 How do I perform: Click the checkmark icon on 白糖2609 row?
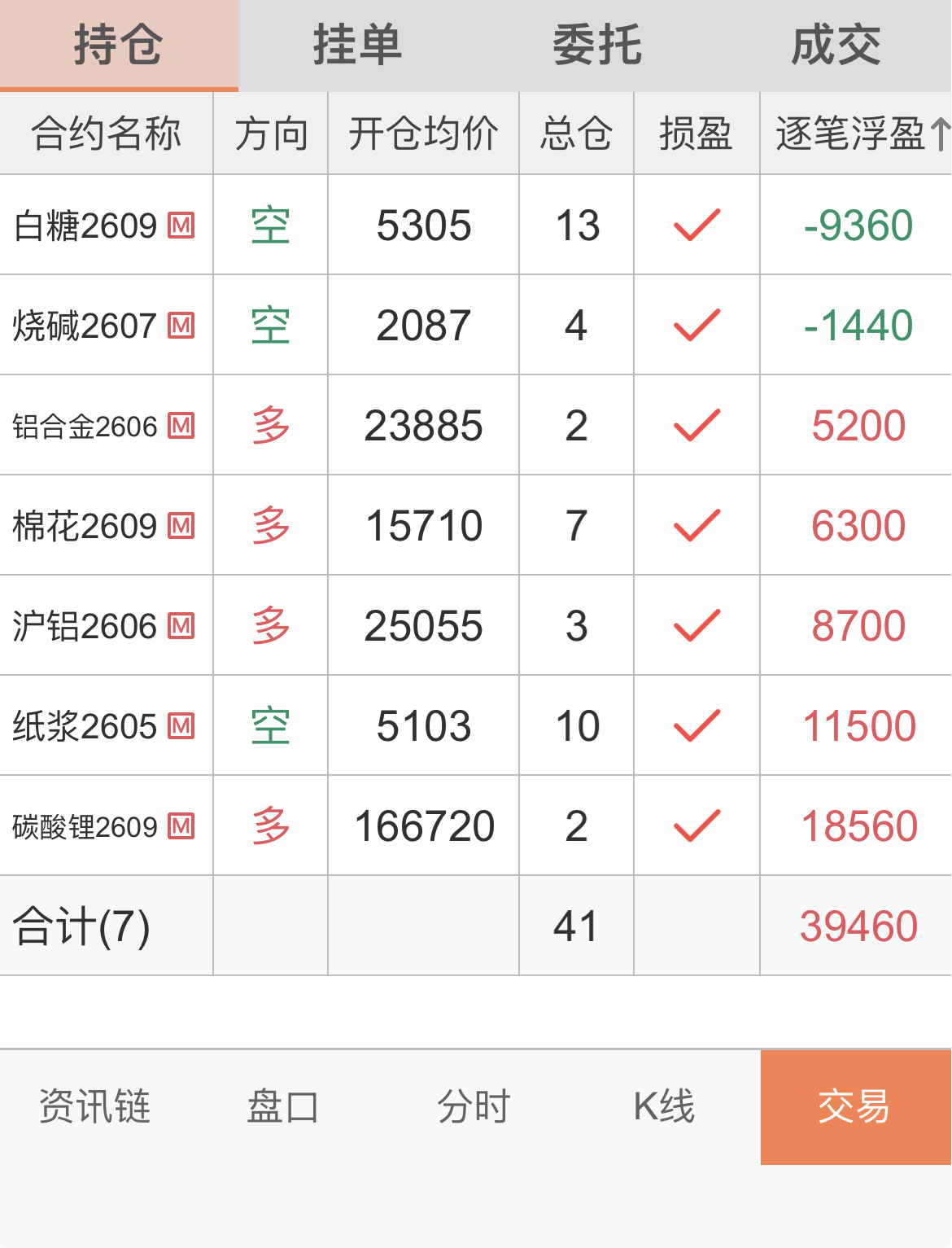pyautogui.click(x=696, y=226)
